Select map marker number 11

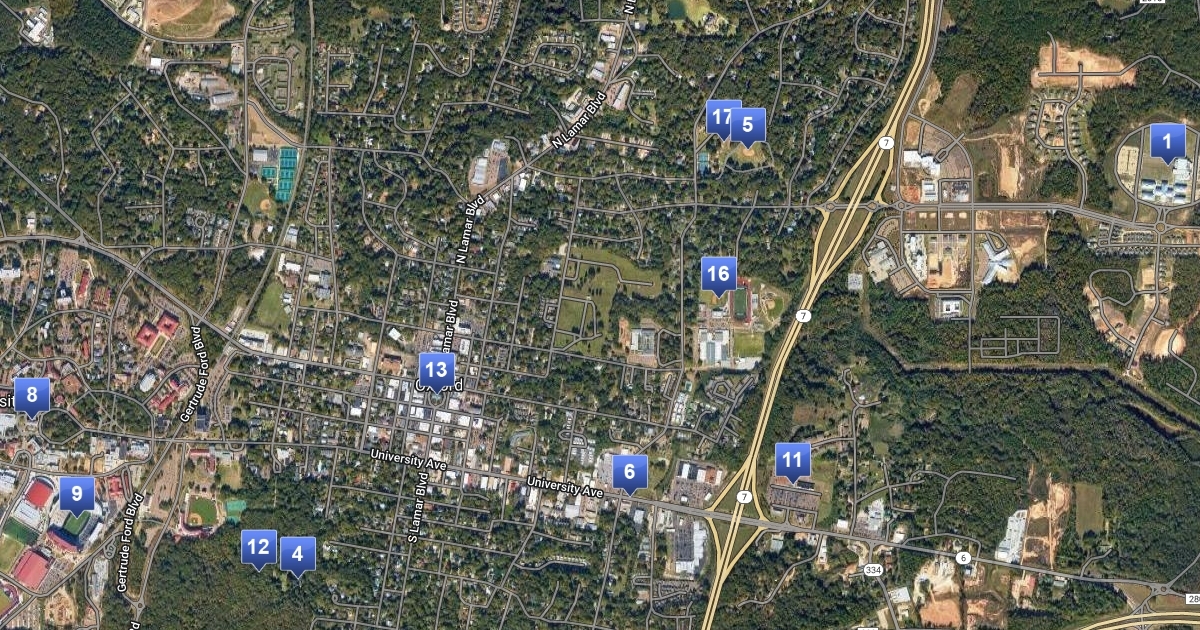pos(793,460)
